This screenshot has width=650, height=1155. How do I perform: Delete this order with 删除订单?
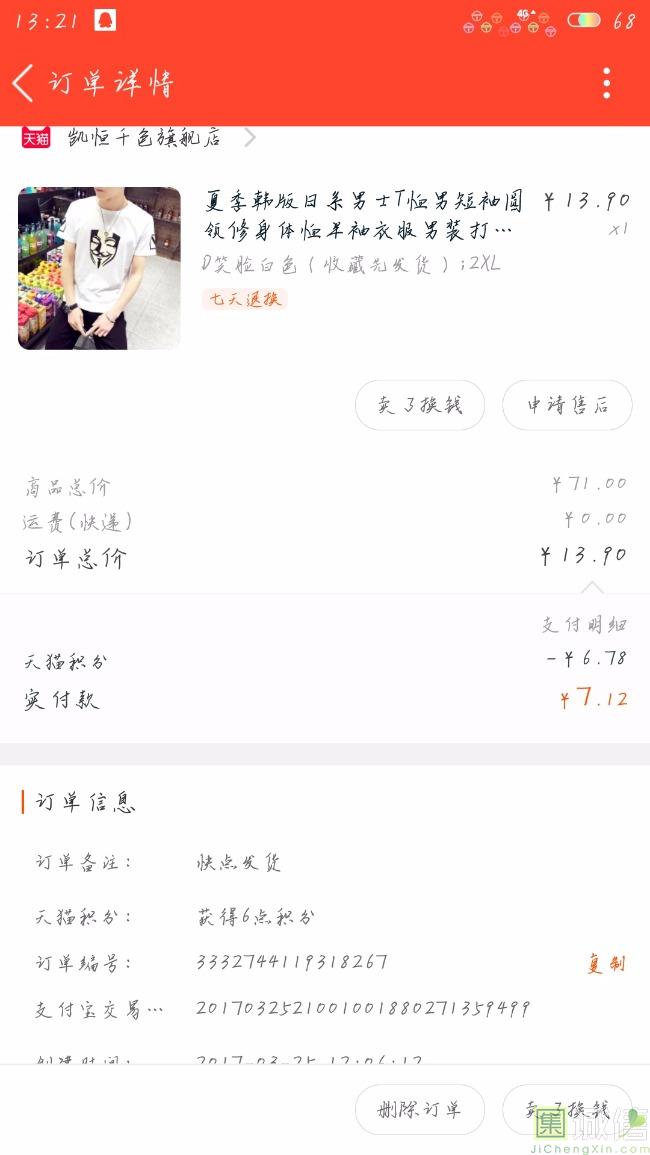420,1110
